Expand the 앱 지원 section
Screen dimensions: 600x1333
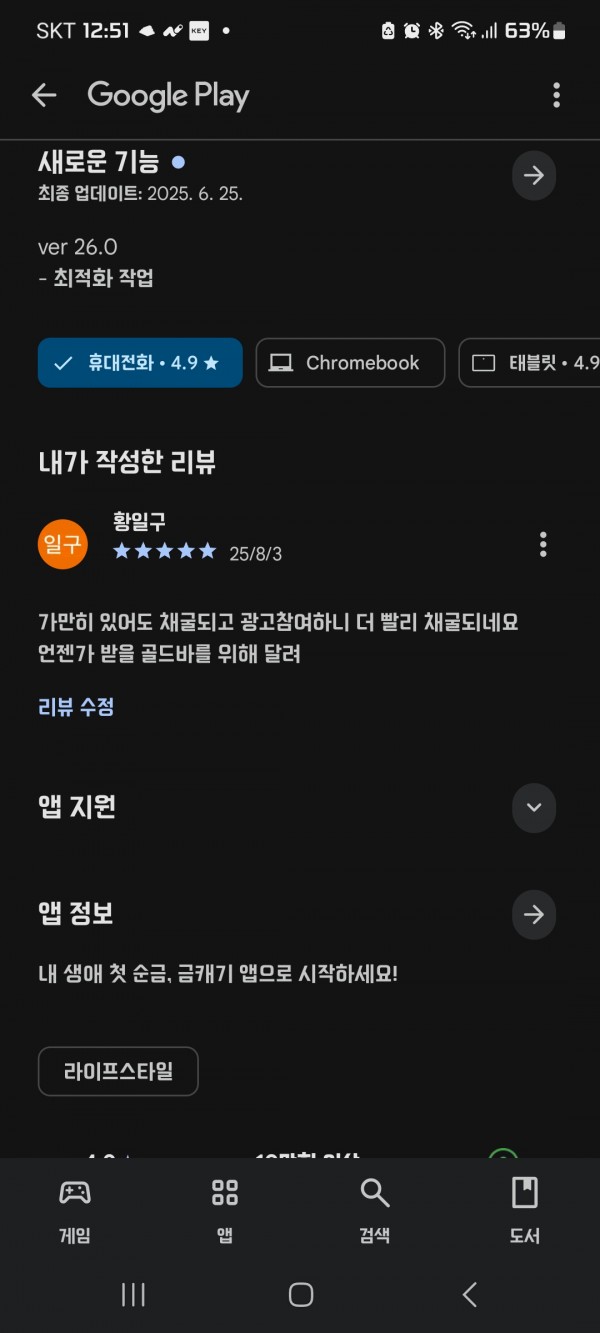point(534,808)
